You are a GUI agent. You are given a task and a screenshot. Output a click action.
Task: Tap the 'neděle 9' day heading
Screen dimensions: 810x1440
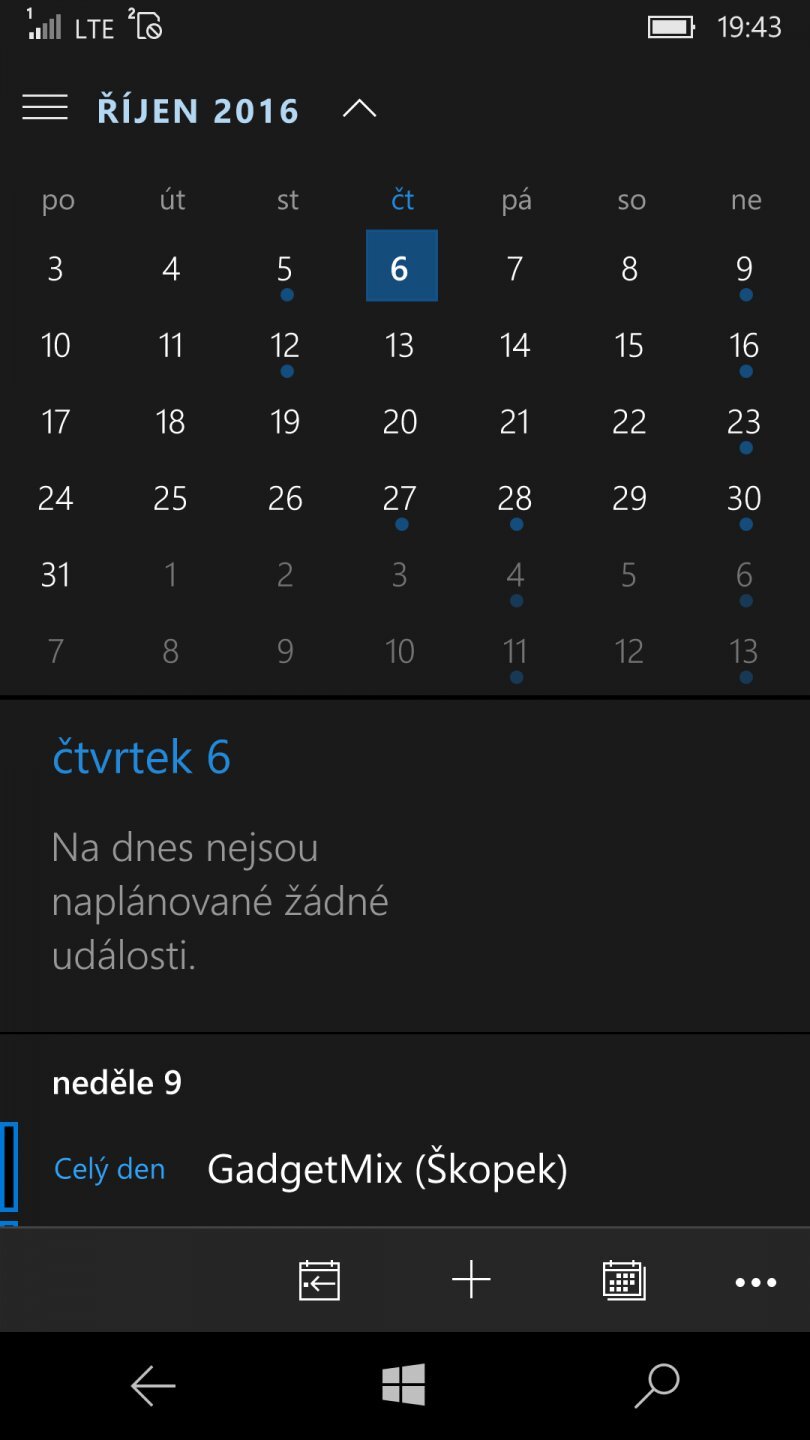[116, 1081]
